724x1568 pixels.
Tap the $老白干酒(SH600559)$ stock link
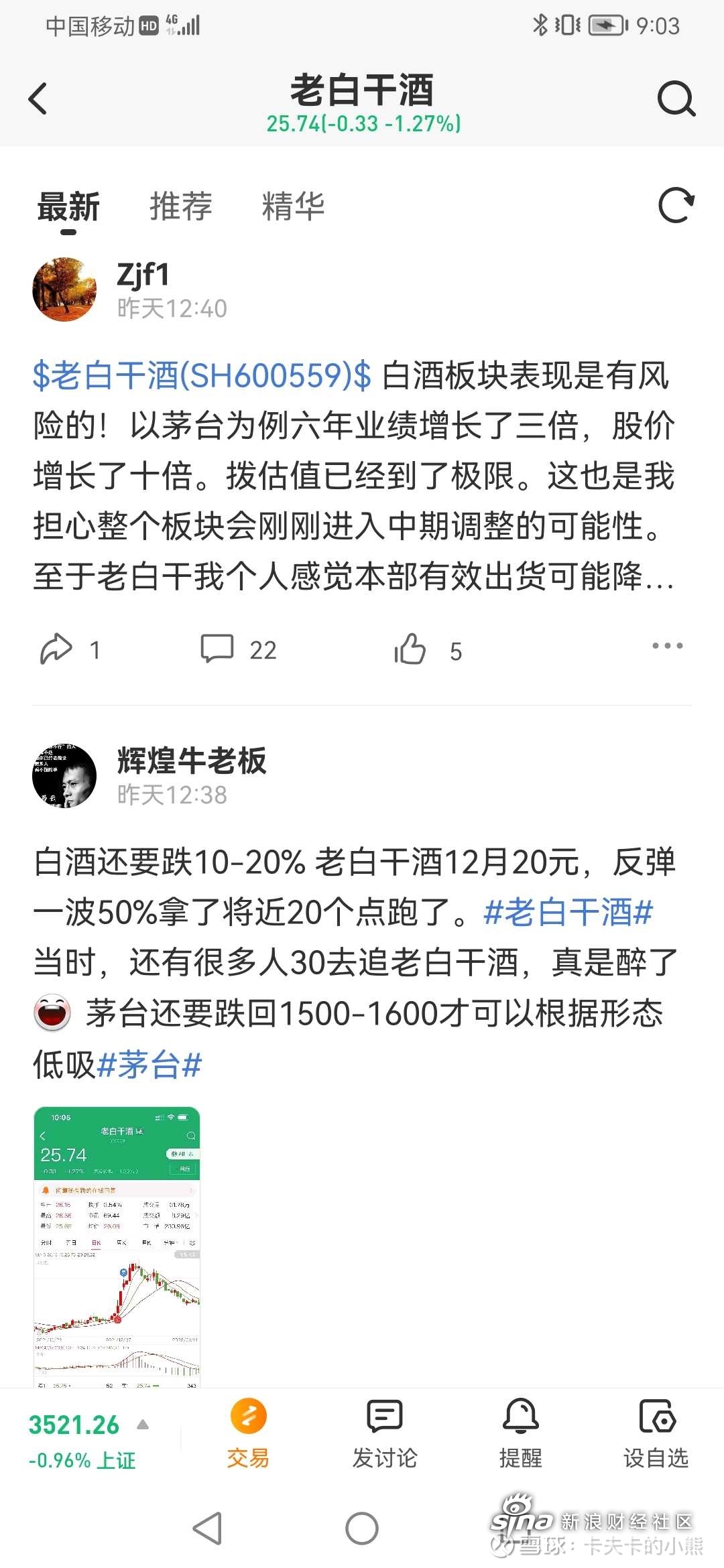pyautogui.click(x=201, y=375)
